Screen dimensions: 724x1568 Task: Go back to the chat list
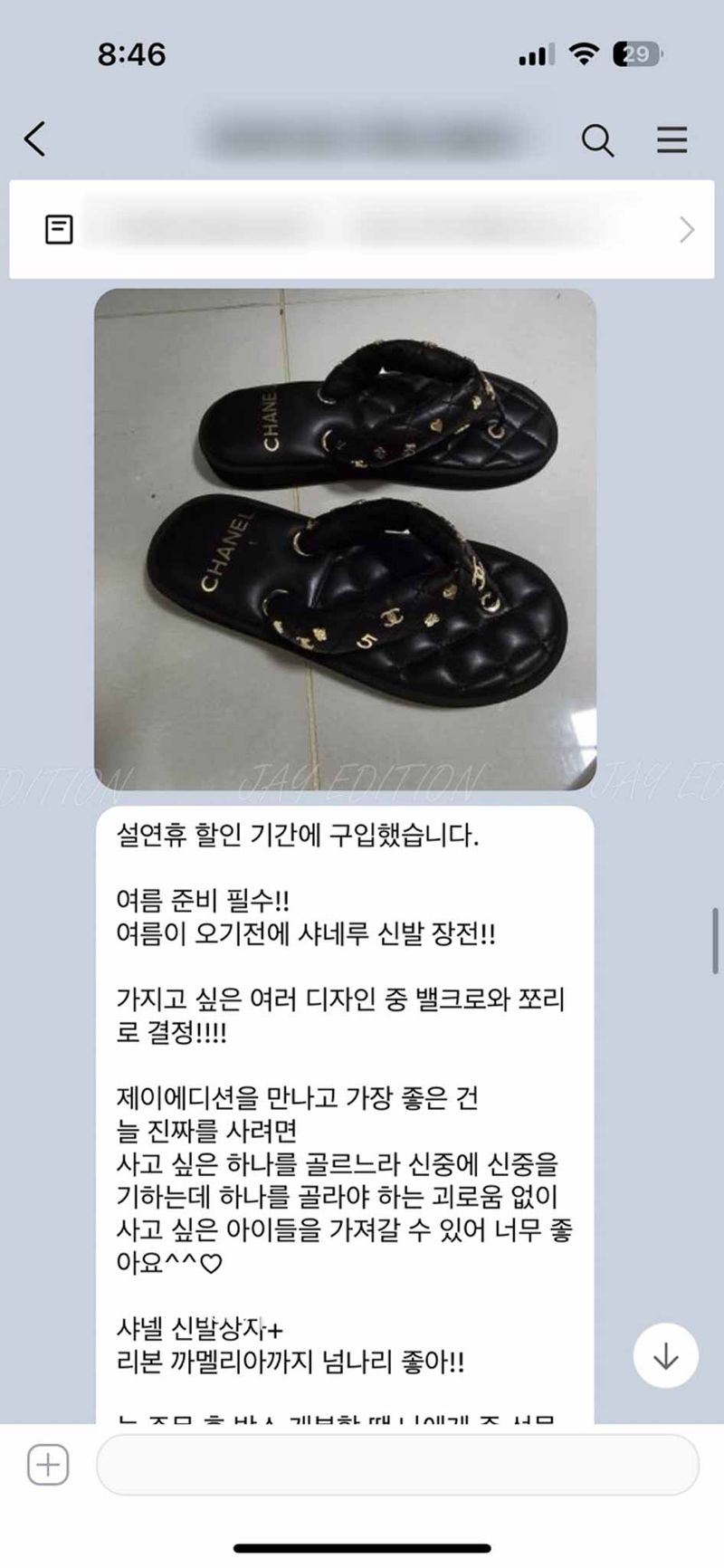click(34, 139)
